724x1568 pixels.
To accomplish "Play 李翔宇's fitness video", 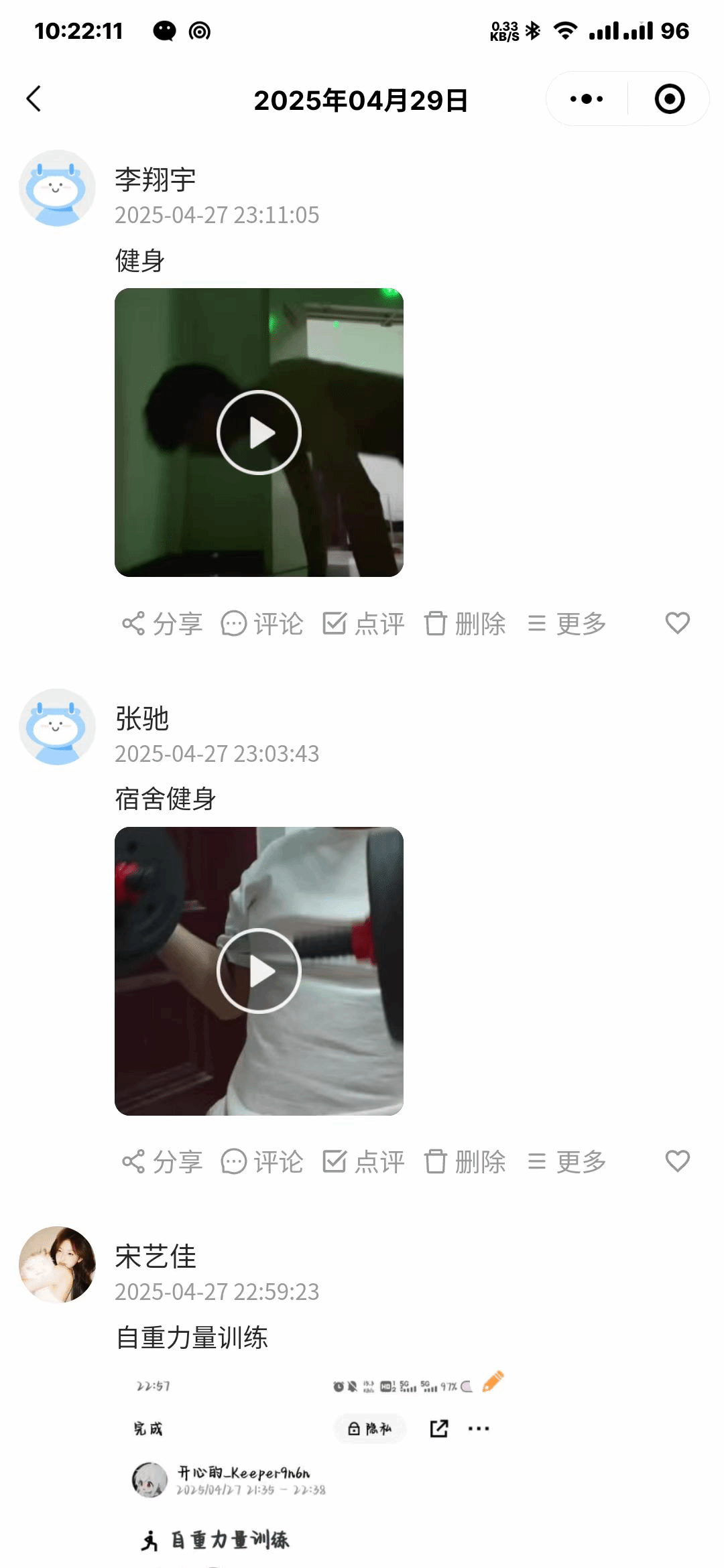I will (259, 432).
